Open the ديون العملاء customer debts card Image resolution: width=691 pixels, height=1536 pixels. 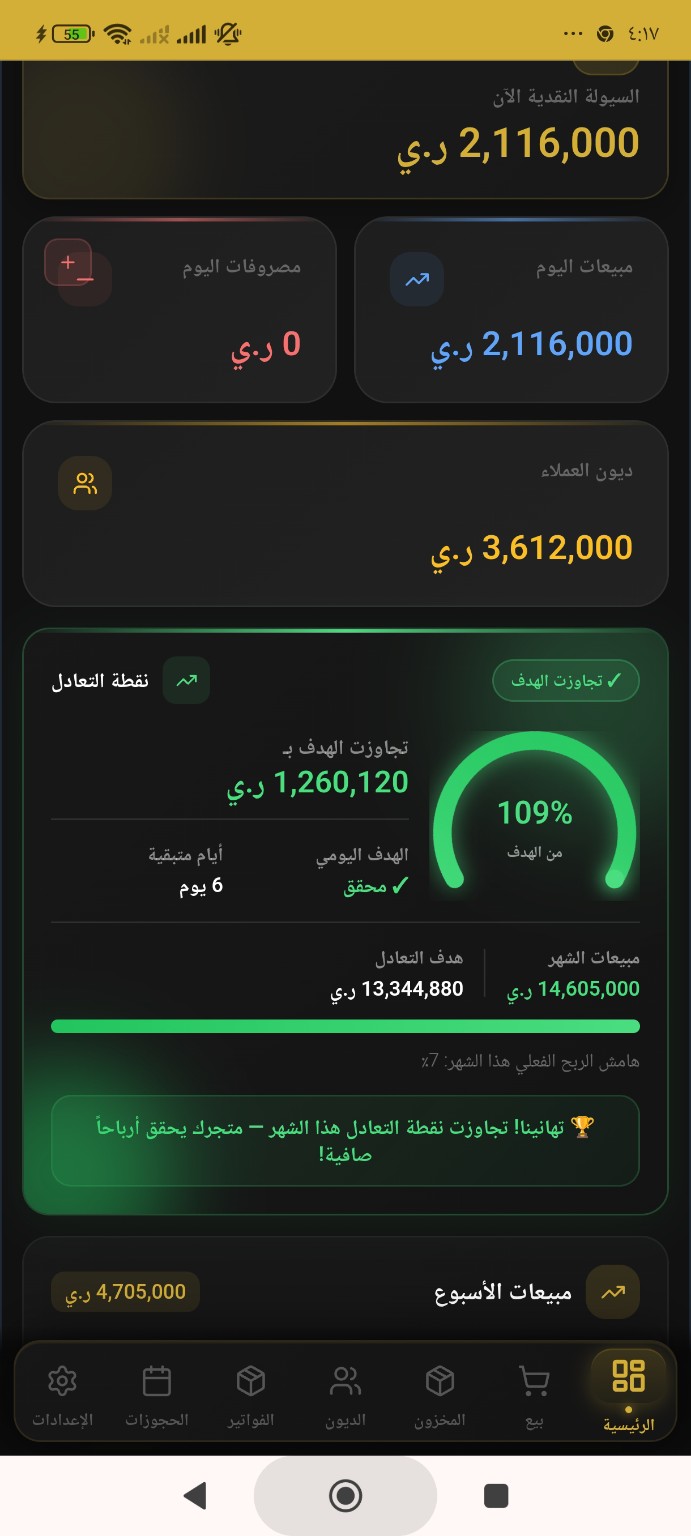coord(345,514)
